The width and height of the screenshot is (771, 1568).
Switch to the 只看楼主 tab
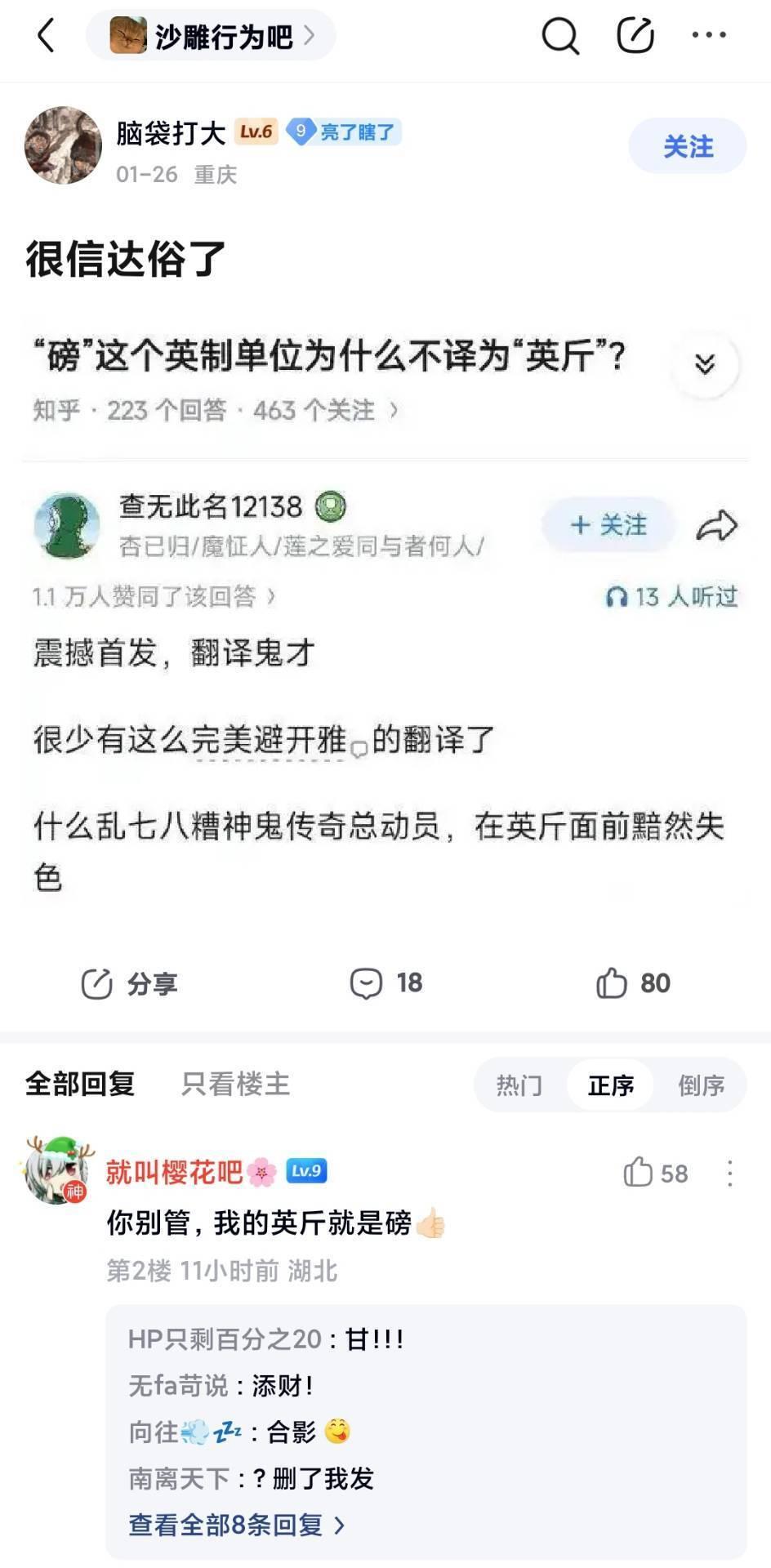(x=235, y=1085)
